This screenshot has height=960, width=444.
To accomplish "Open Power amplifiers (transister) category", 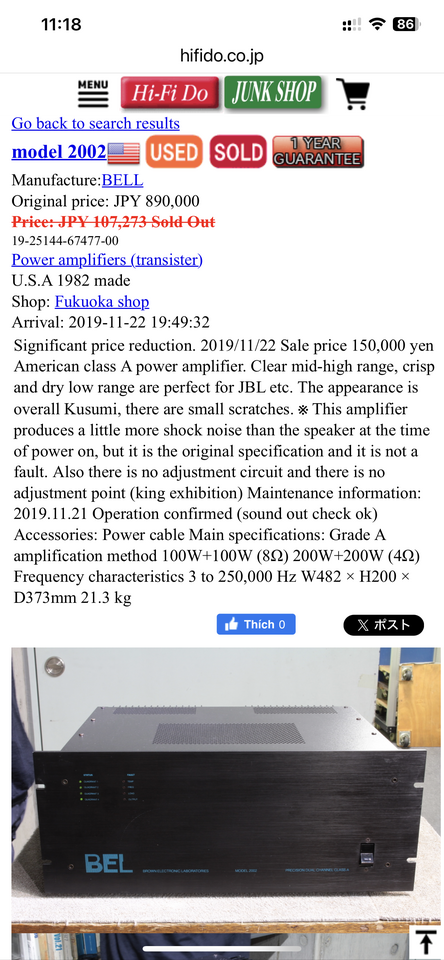I will (107, 260).
